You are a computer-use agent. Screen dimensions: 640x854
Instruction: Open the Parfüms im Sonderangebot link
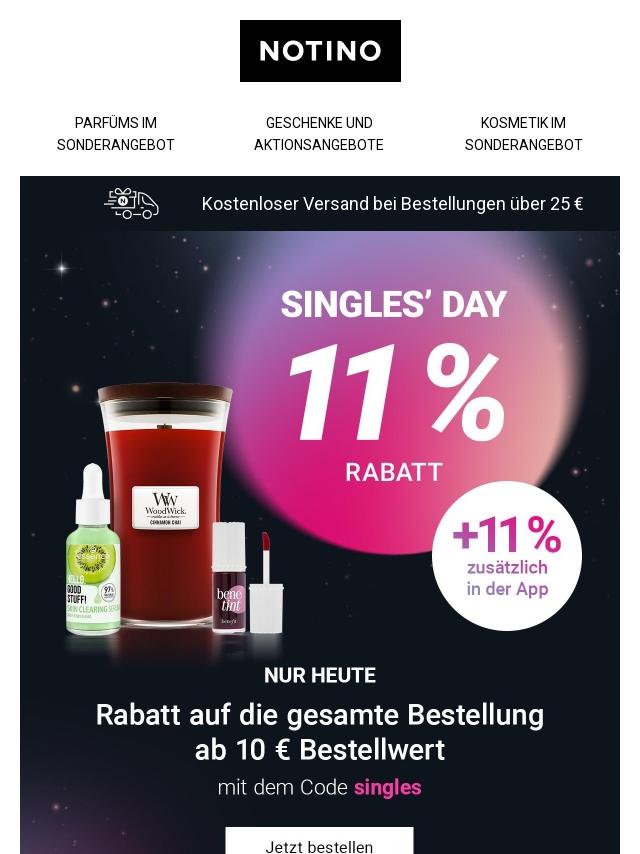(116, 134)
